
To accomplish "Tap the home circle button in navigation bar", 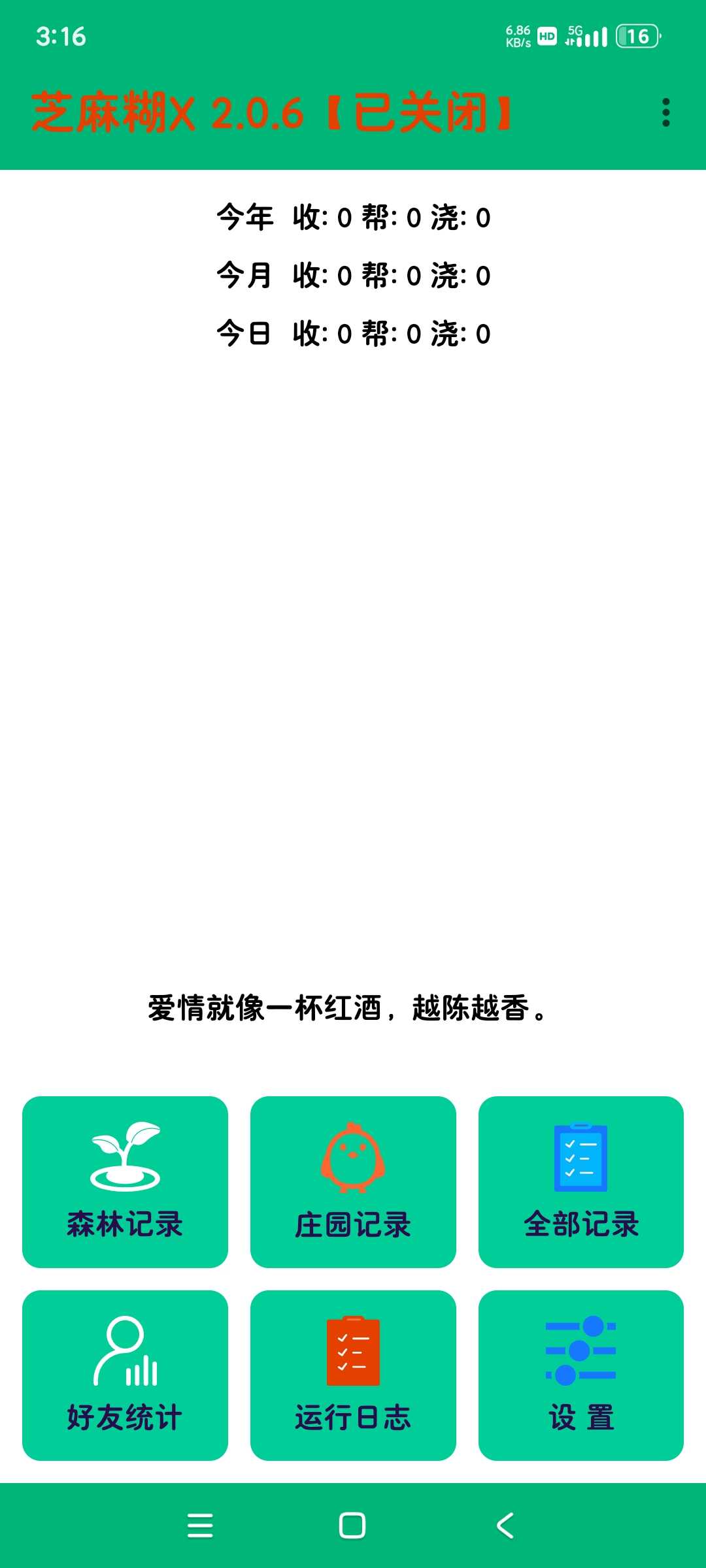I will pyautogui.click(x=351, y=1526).
